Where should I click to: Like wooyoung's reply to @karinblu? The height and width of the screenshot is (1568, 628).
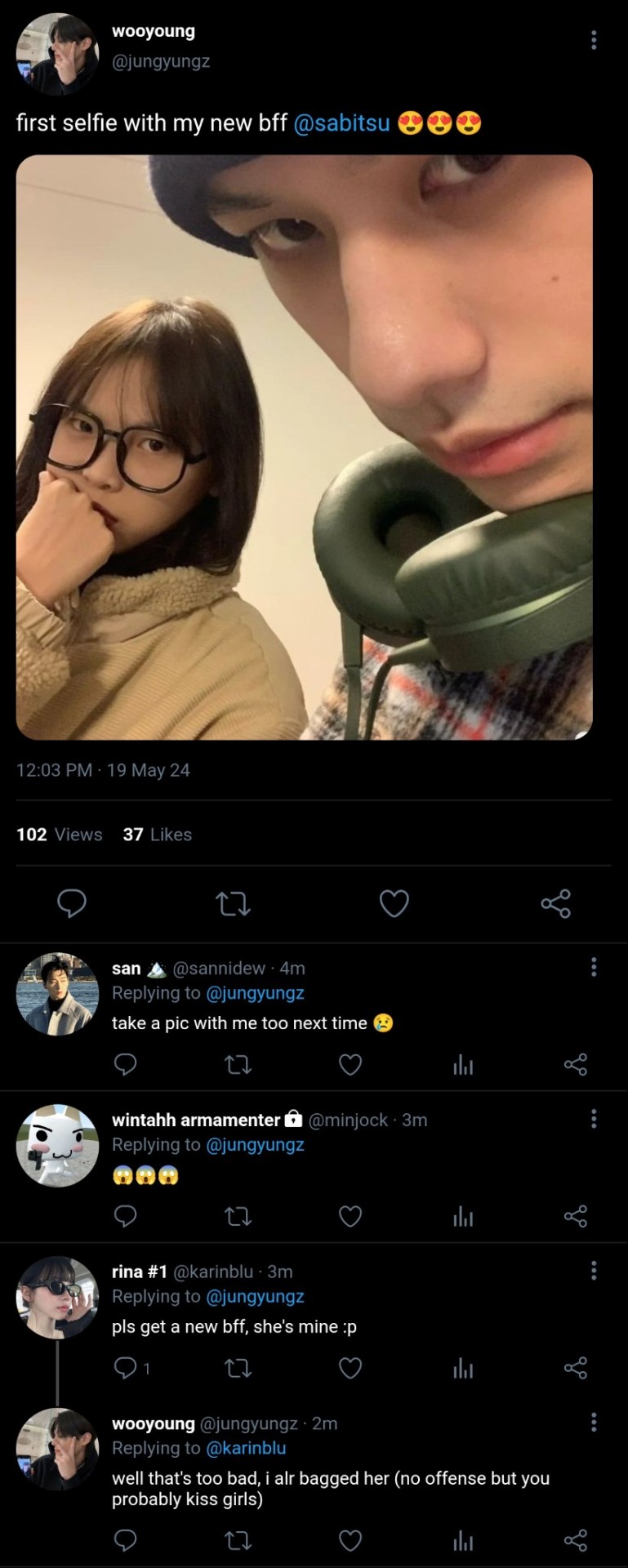[x=350, y=1540]
